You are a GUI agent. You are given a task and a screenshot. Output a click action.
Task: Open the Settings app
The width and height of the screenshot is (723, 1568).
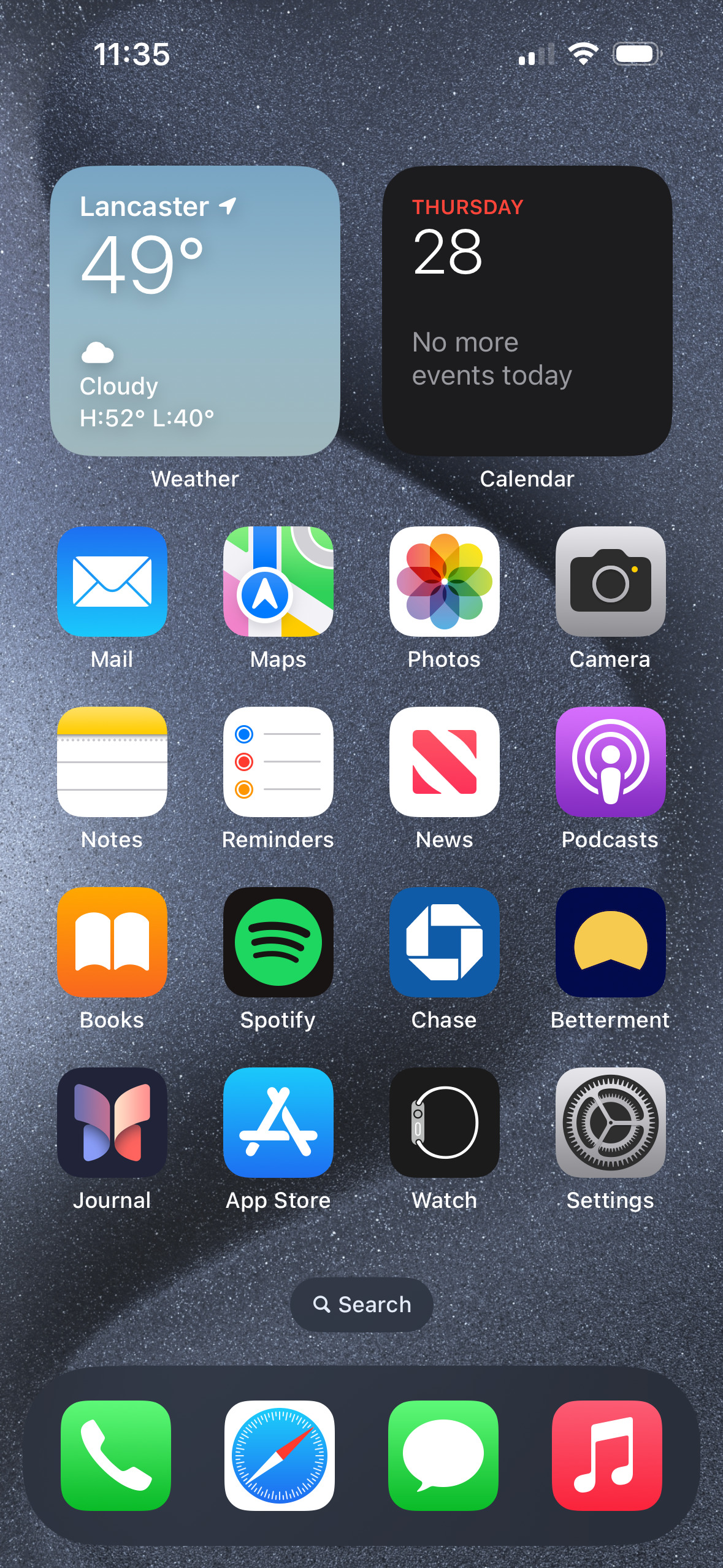click(610, 1122)
